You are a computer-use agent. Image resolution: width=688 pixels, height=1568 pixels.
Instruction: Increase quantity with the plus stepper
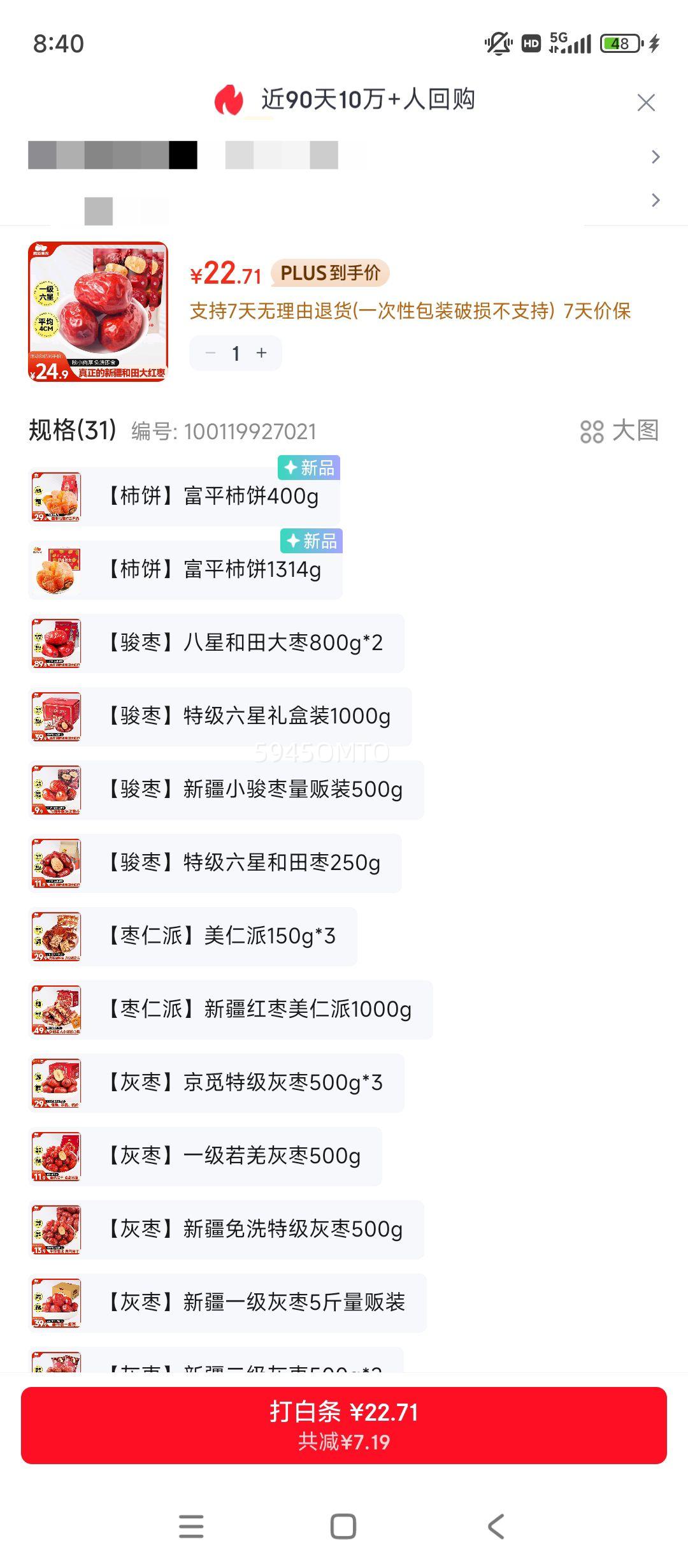pos(261,353)
